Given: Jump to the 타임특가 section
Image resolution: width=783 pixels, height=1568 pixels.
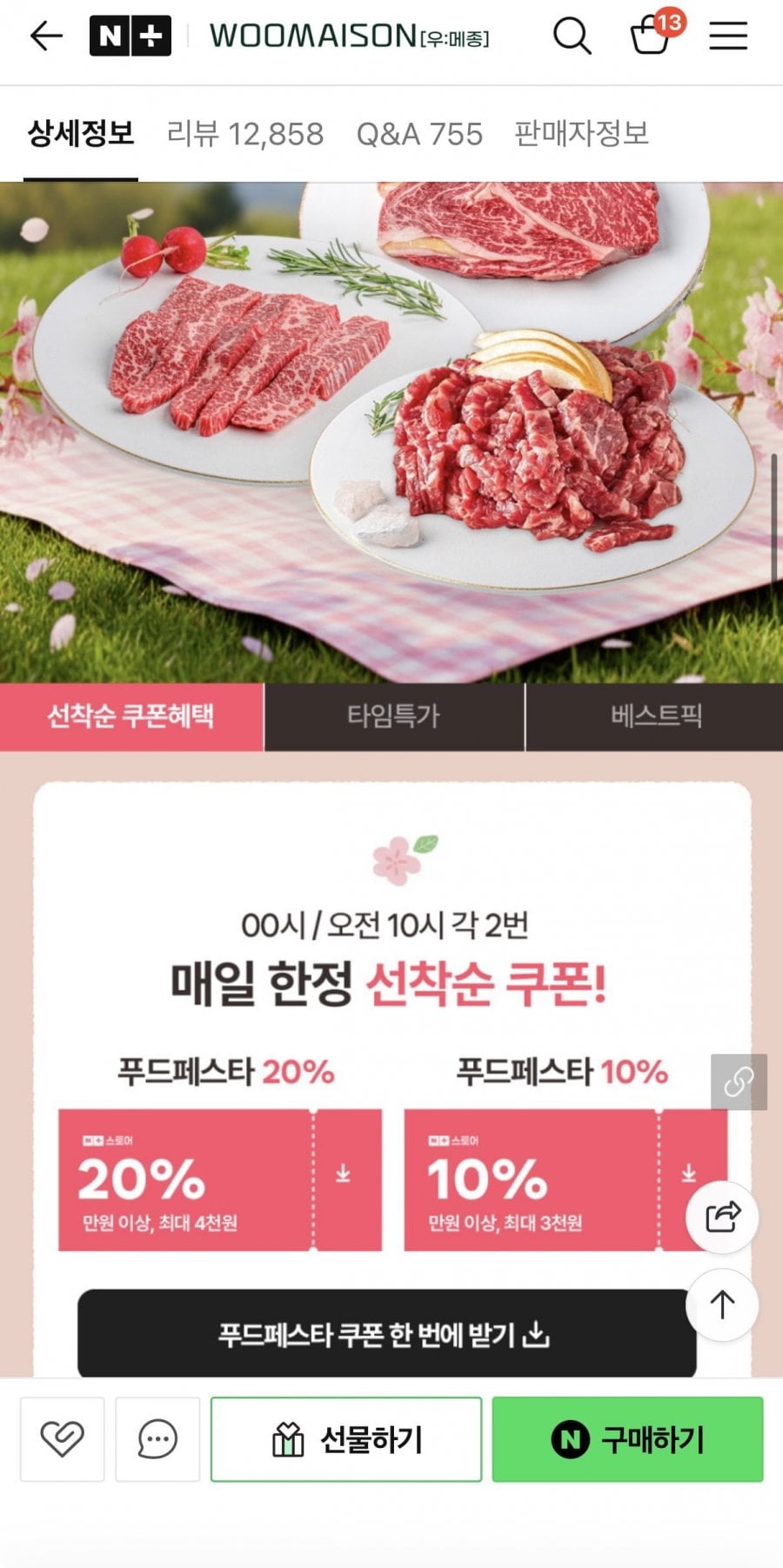Looking at the screenshot, I should click(393, 716).
